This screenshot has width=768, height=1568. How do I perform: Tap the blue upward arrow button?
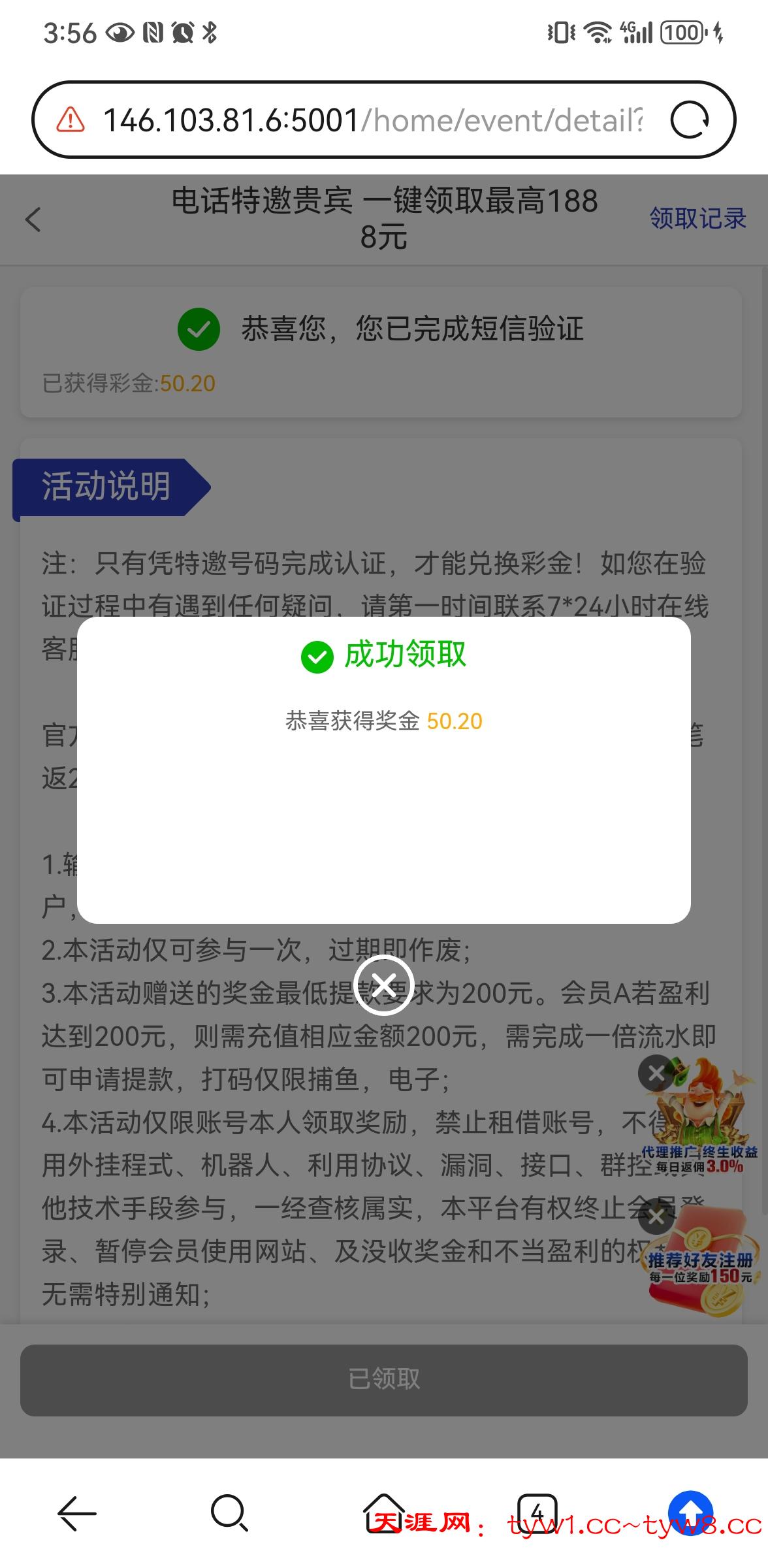(x=690, y=1512)
